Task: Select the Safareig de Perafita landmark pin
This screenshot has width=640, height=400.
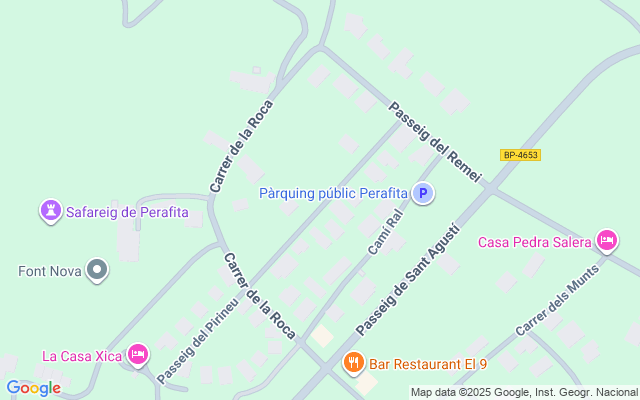Action: pyautogui.click(x=50, y=211)
